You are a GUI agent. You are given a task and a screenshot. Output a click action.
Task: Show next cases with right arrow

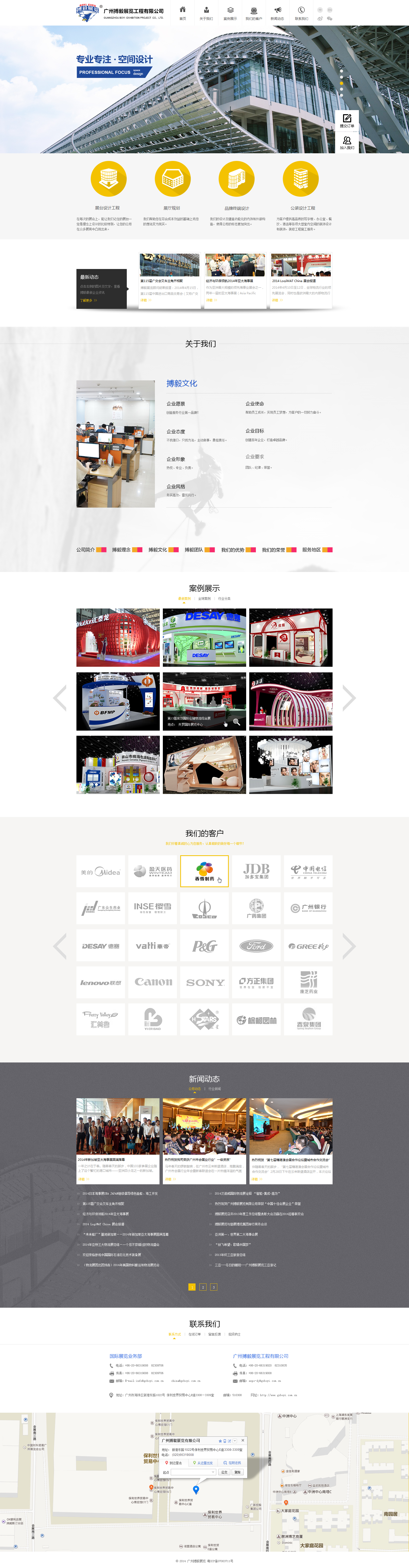point(349,698)
